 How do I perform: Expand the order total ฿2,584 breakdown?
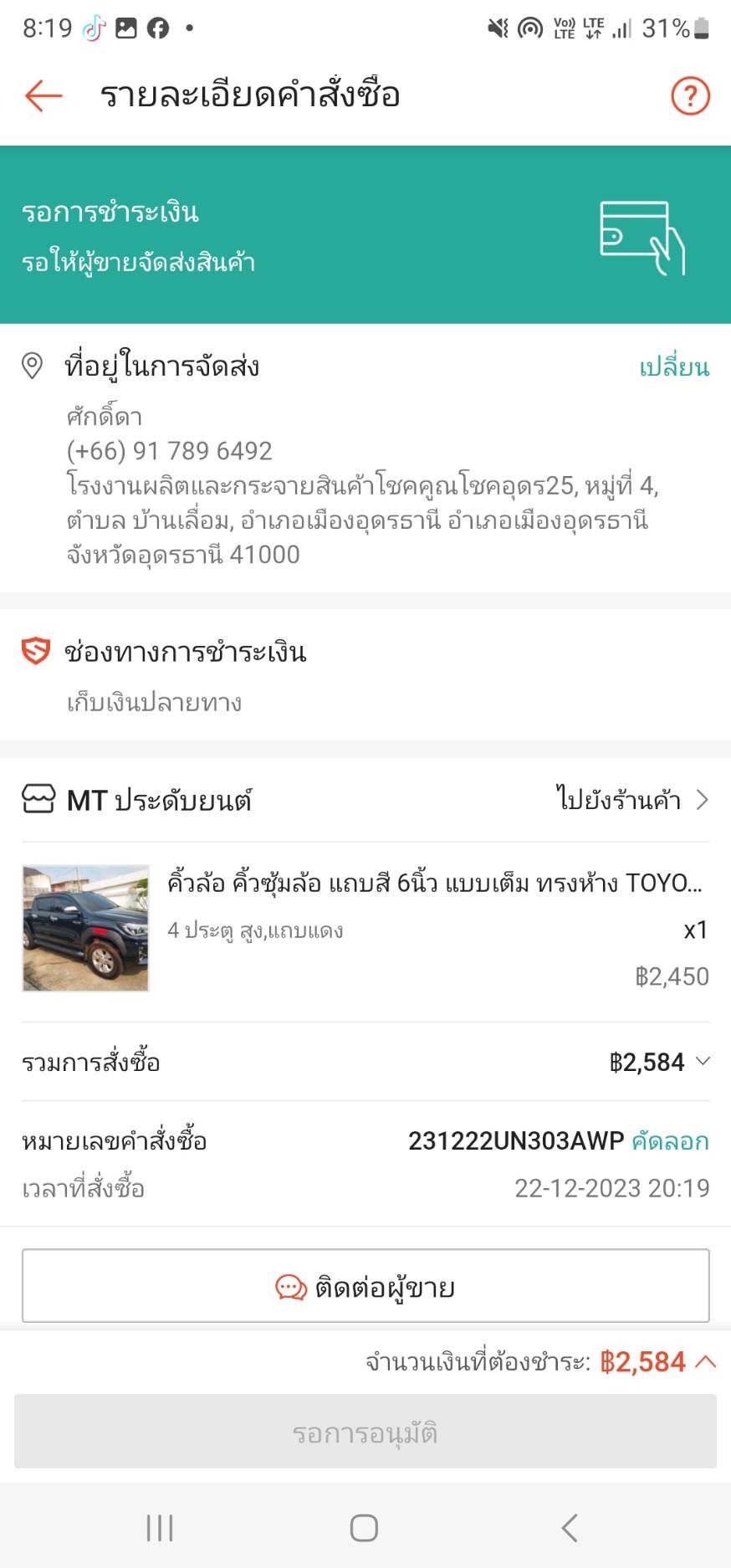coord(659,1063)
